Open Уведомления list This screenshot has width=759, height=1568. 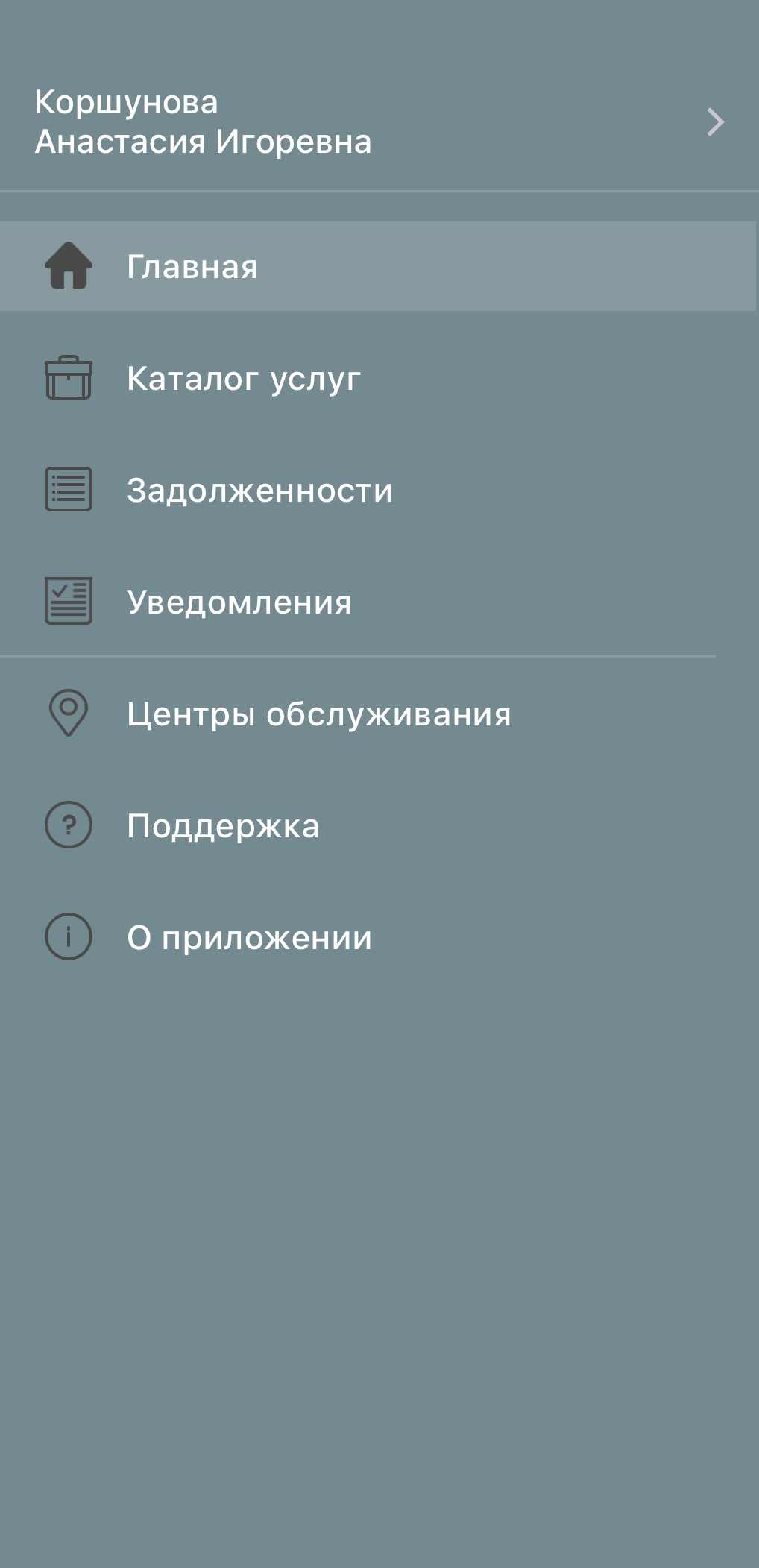(239, 602)
